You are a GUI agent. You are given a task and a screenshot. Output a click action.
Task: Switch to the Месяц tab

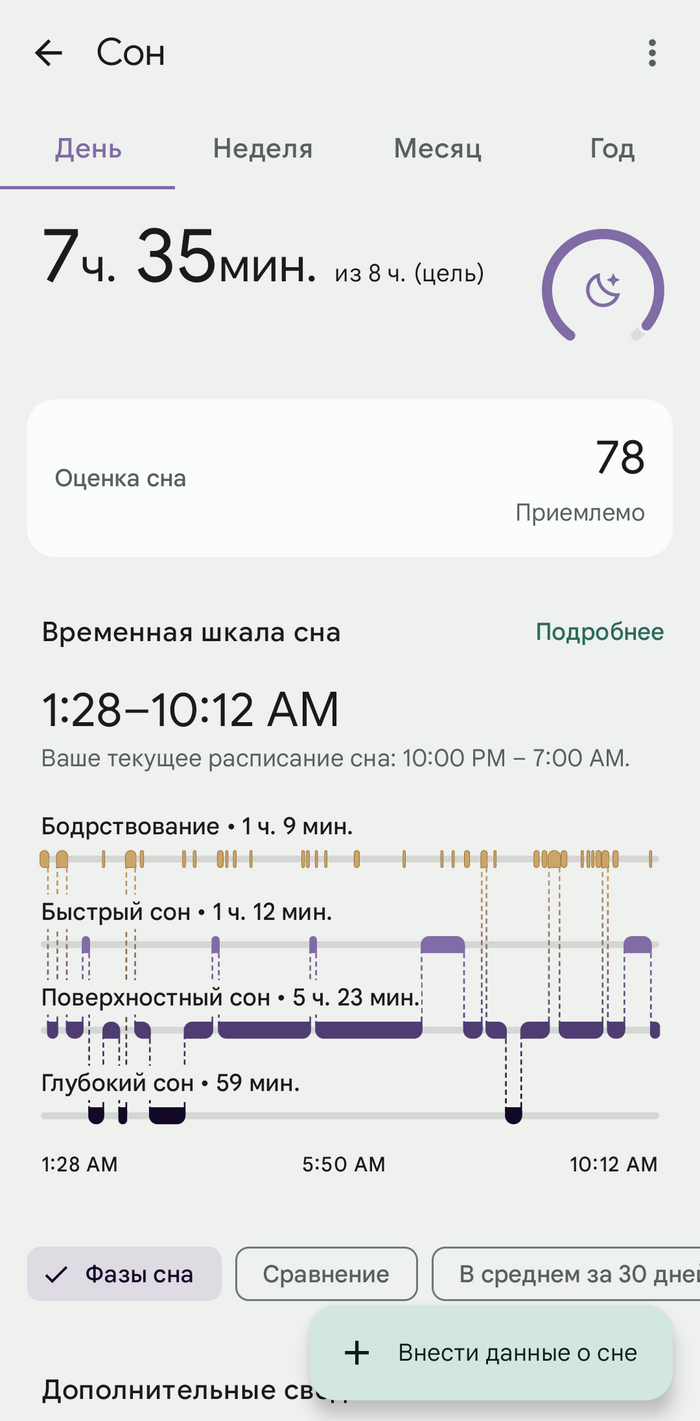(x=438, y=150)
